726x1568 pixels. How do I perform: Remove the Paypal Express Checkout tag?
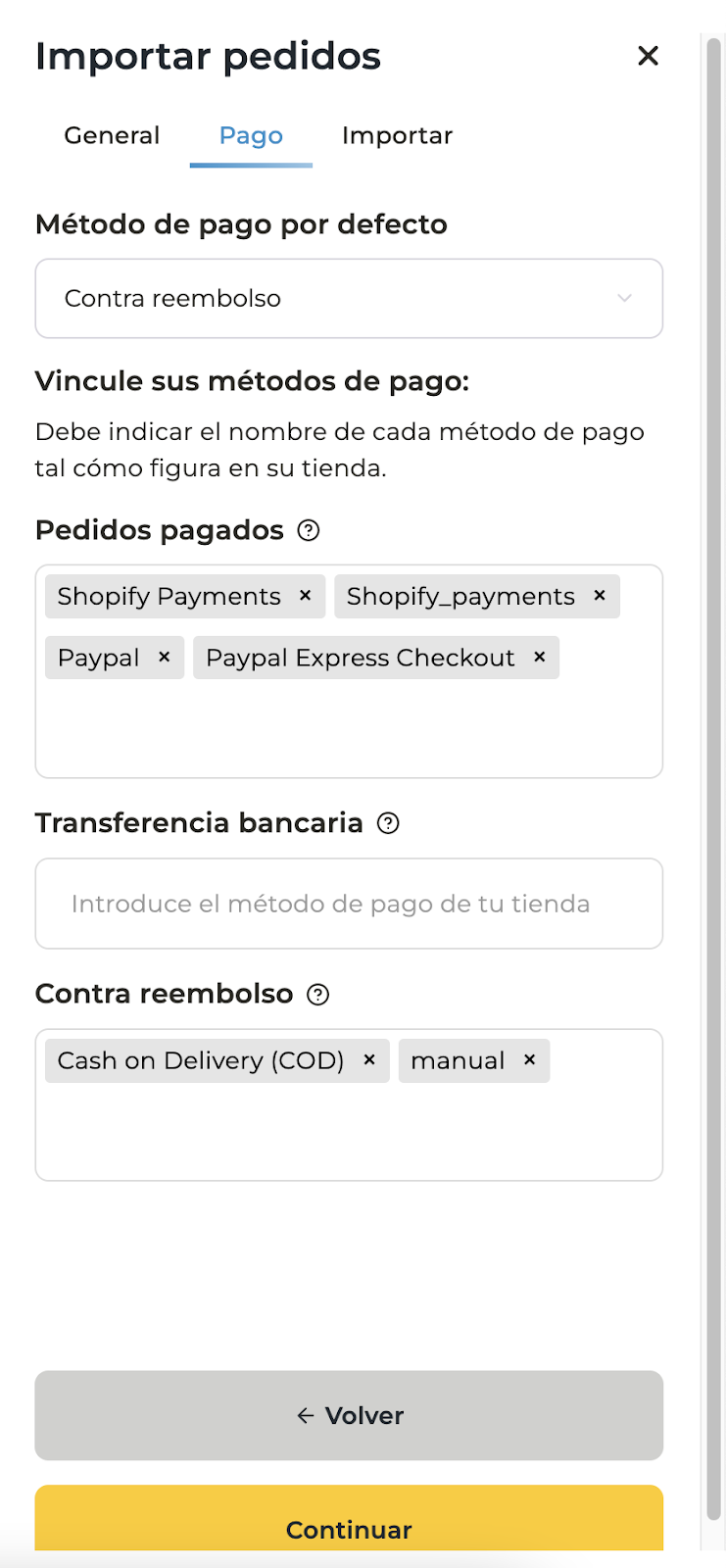pos(539,658)
